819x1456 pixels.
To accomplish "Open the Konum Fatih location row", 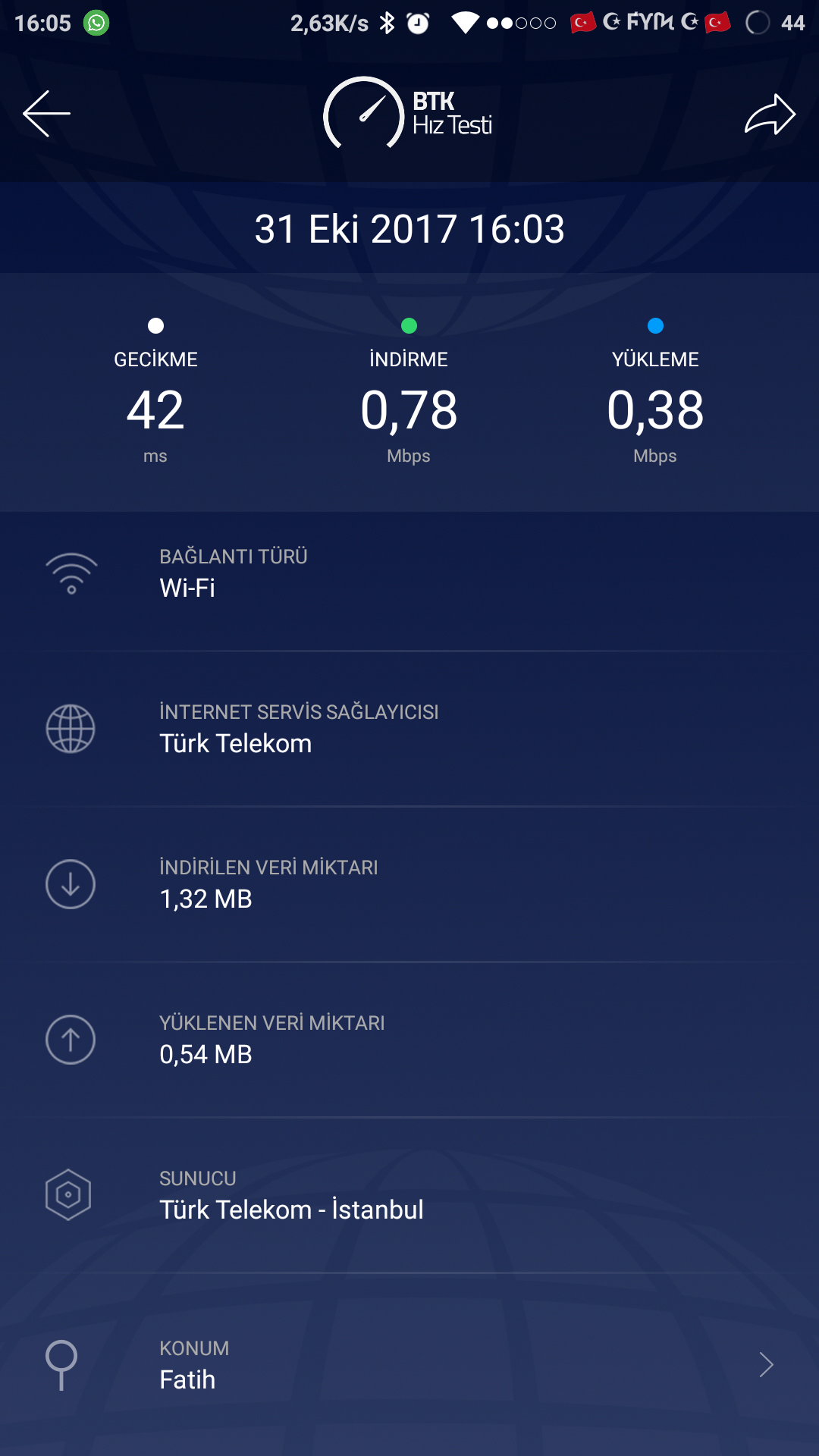I will 409,1364.
